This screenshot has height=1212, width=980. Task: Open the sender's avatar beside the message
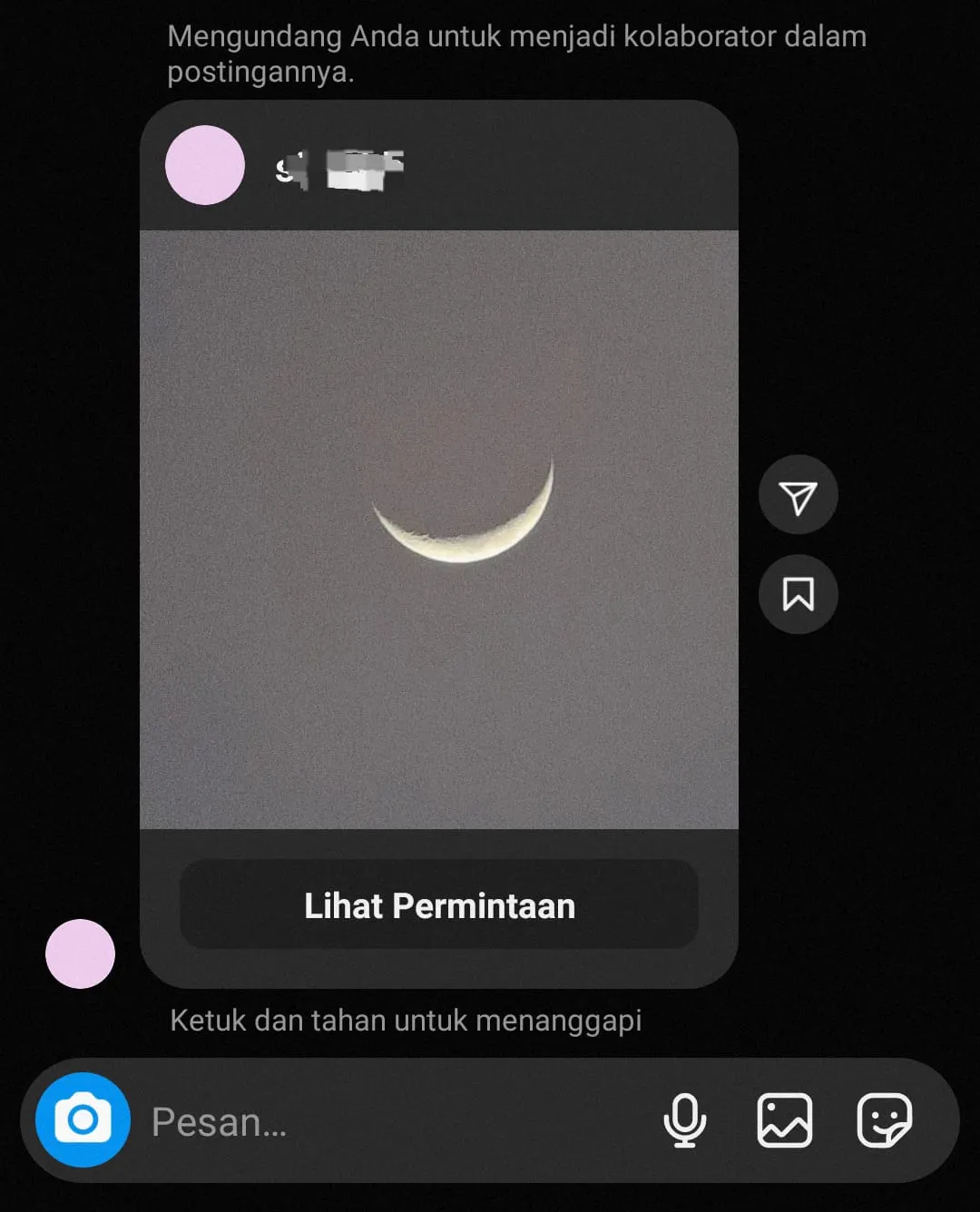80,953
